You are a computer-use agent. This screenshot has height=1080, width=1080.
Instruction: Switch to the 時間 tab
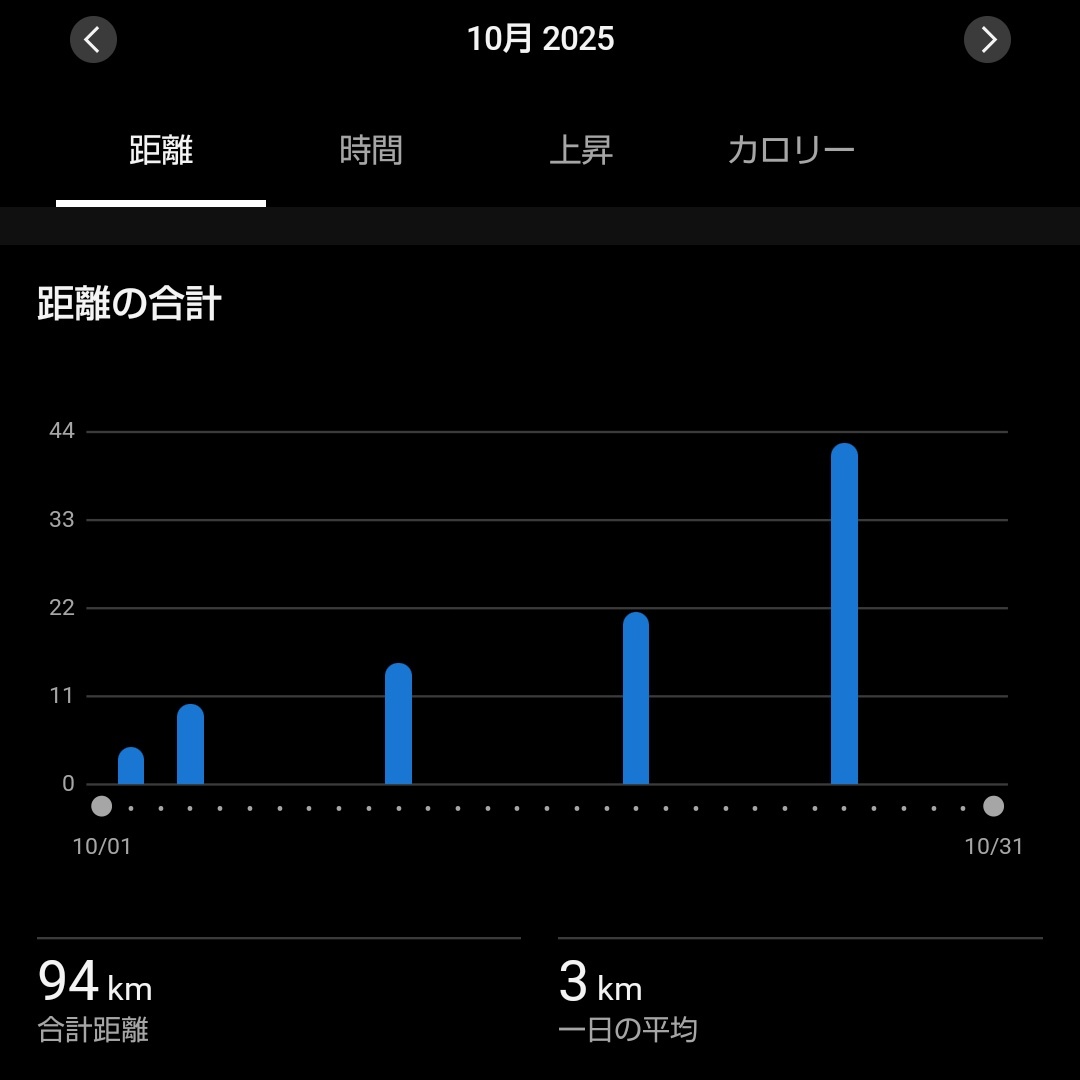(371, 152)
